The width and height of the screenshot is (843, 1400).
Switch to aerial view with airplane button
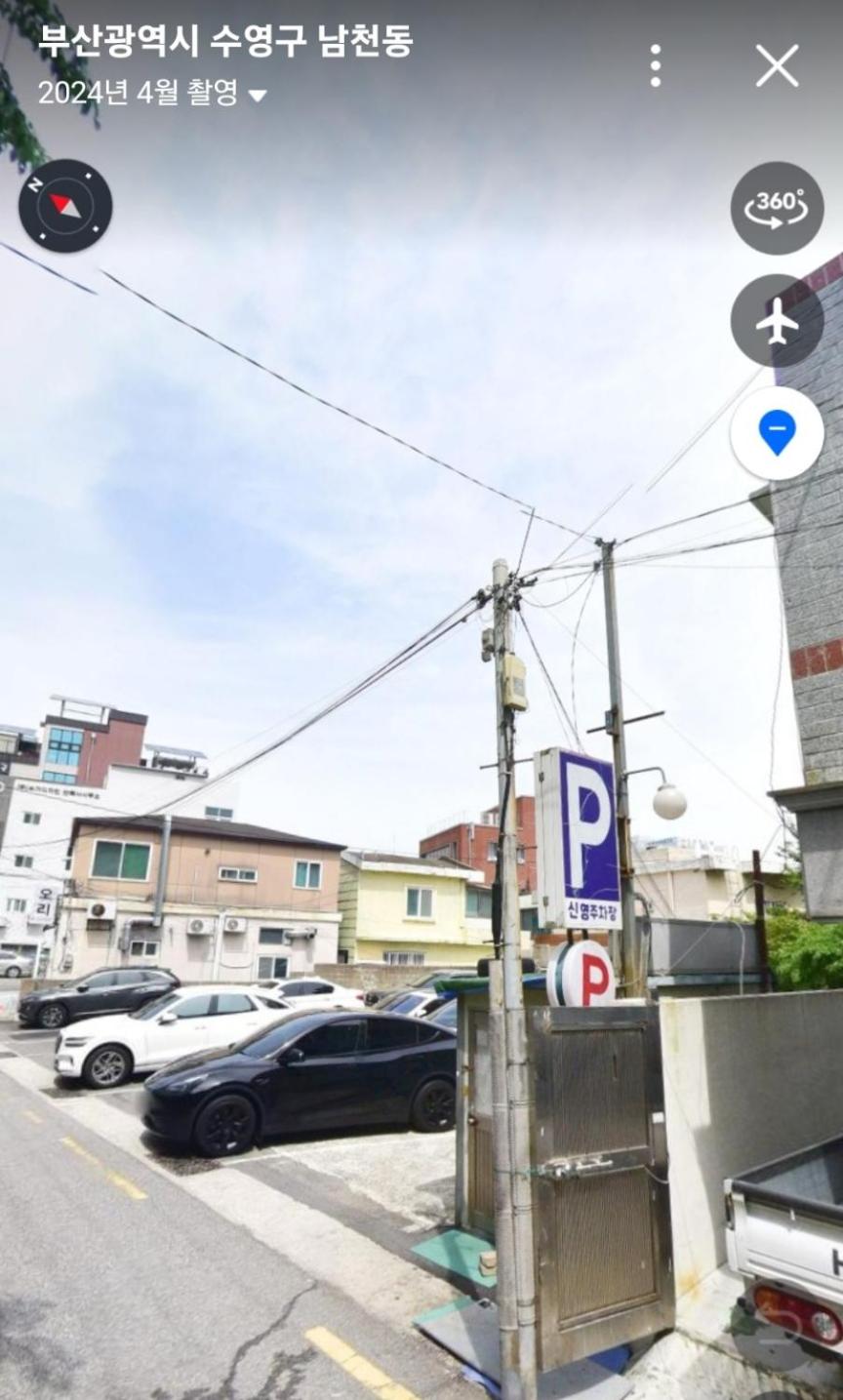point(778,321)
